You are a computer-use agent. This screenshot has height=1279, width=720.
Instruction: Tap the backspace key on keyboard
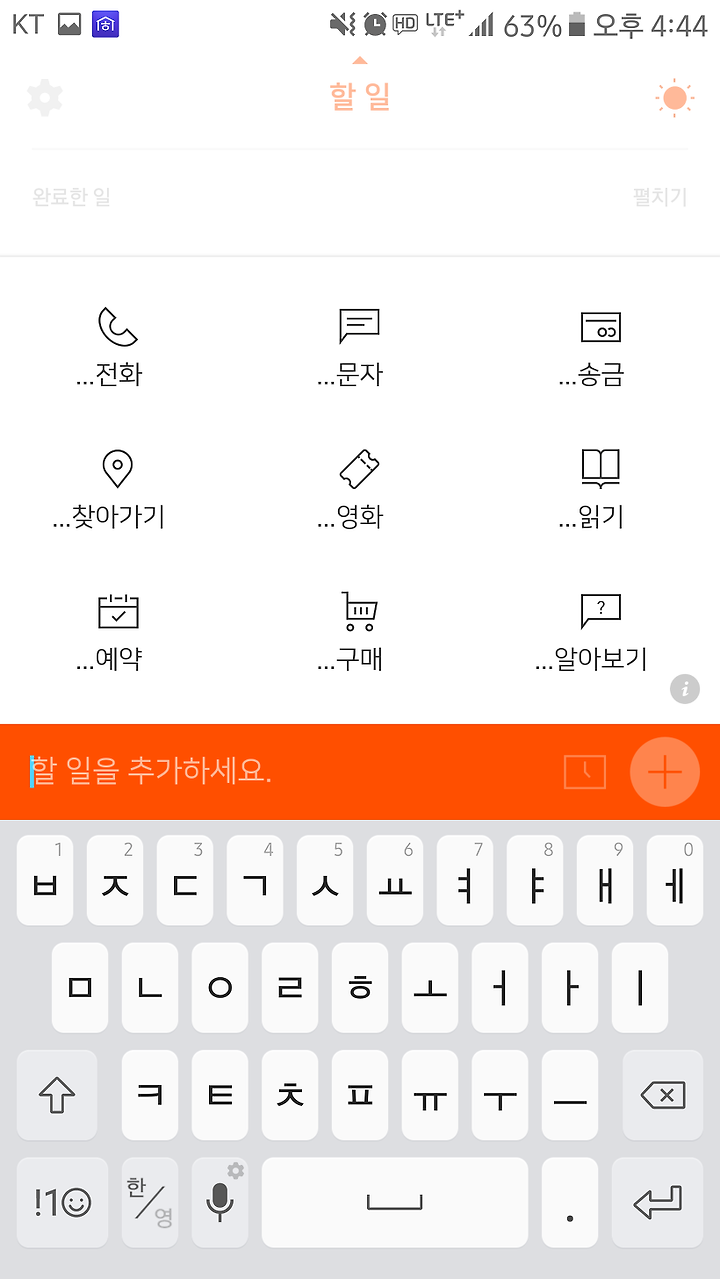pyautogui.click(x=663, y=1095)
